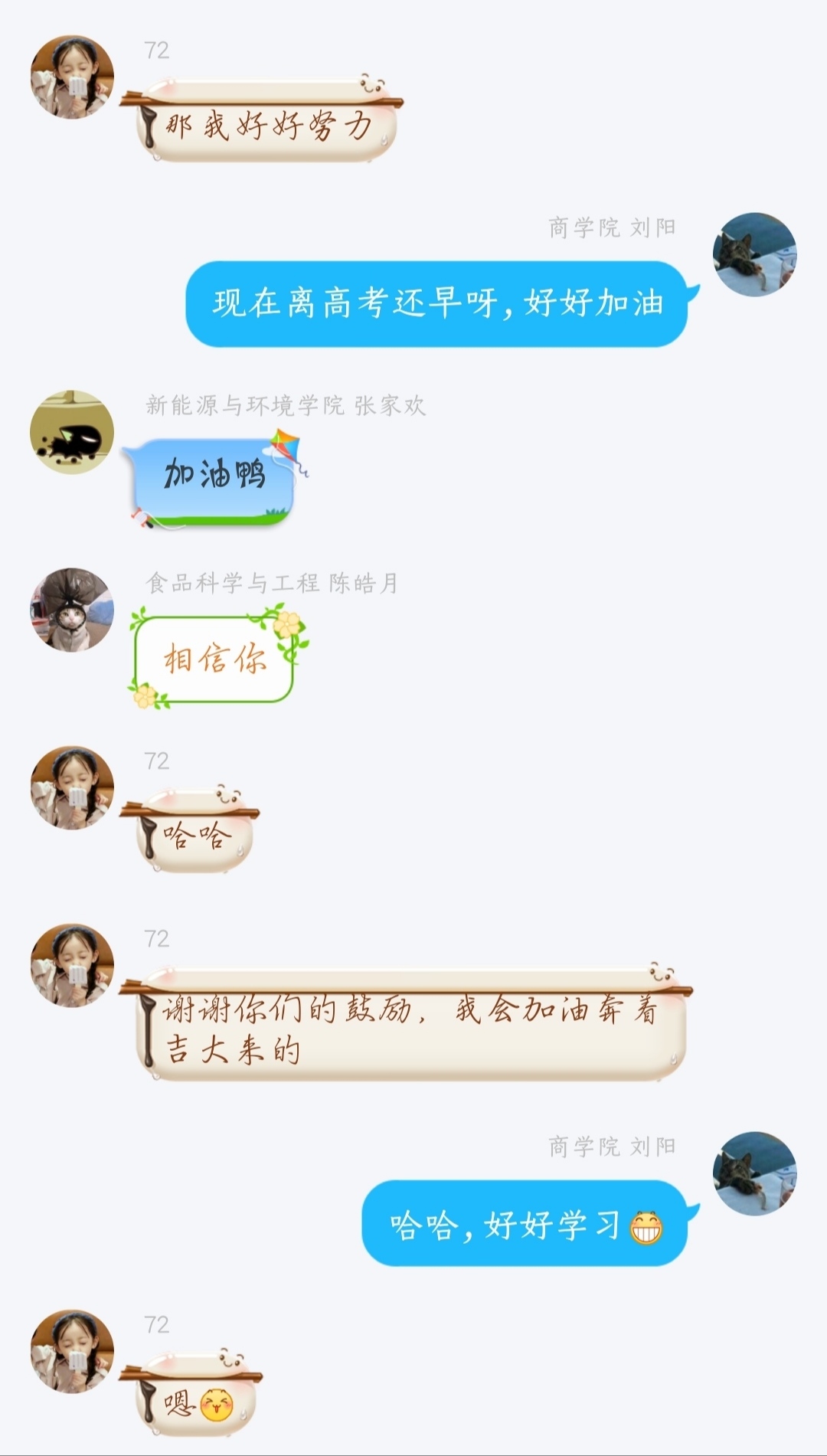Tap 72's avatar beside 嗯 message
Viewport: 827px width, 1456px height.
click(72, 1351)
